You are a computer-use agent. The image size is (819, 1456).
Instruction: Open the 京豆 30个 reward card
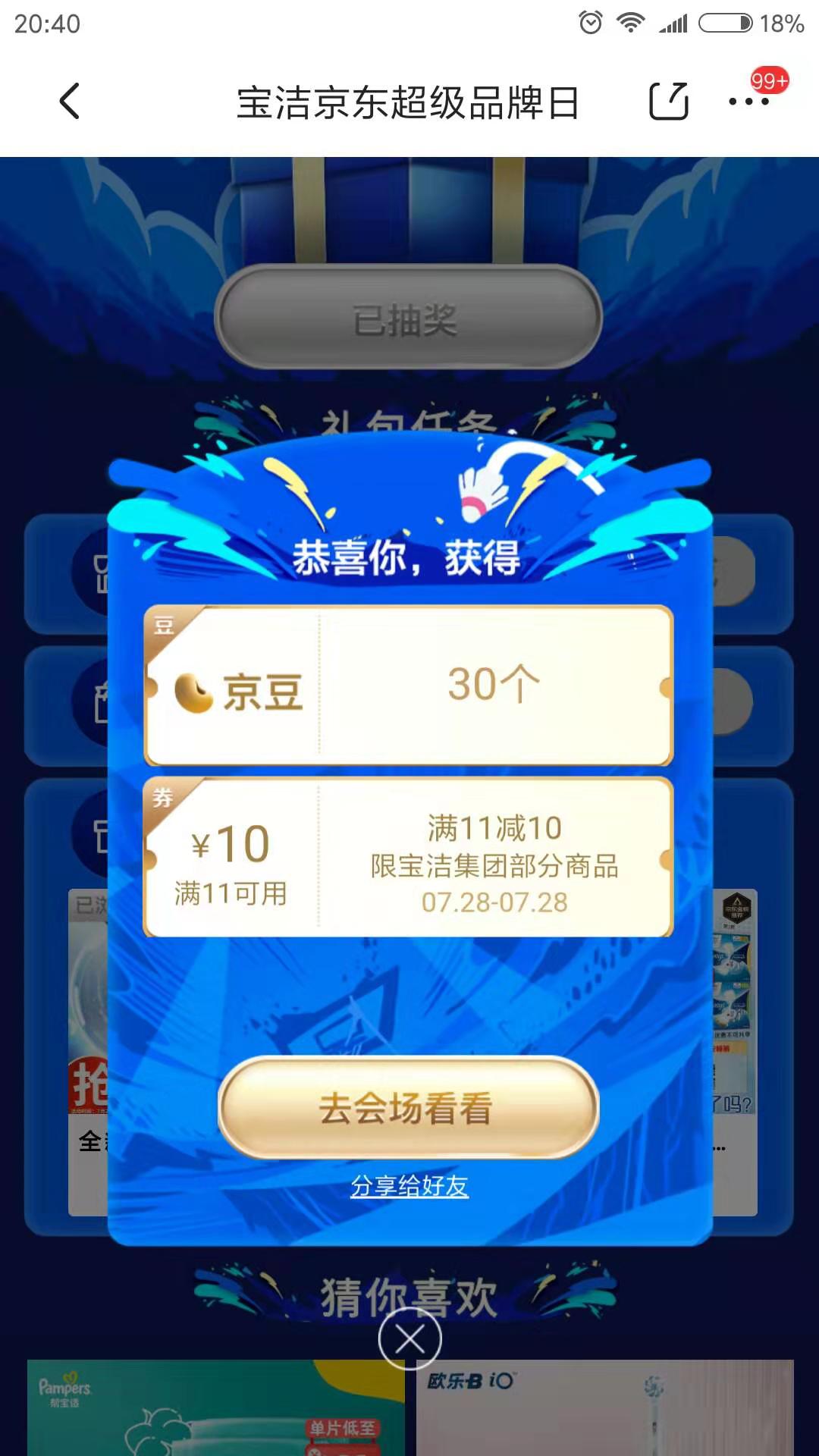[x=408, y=686]
